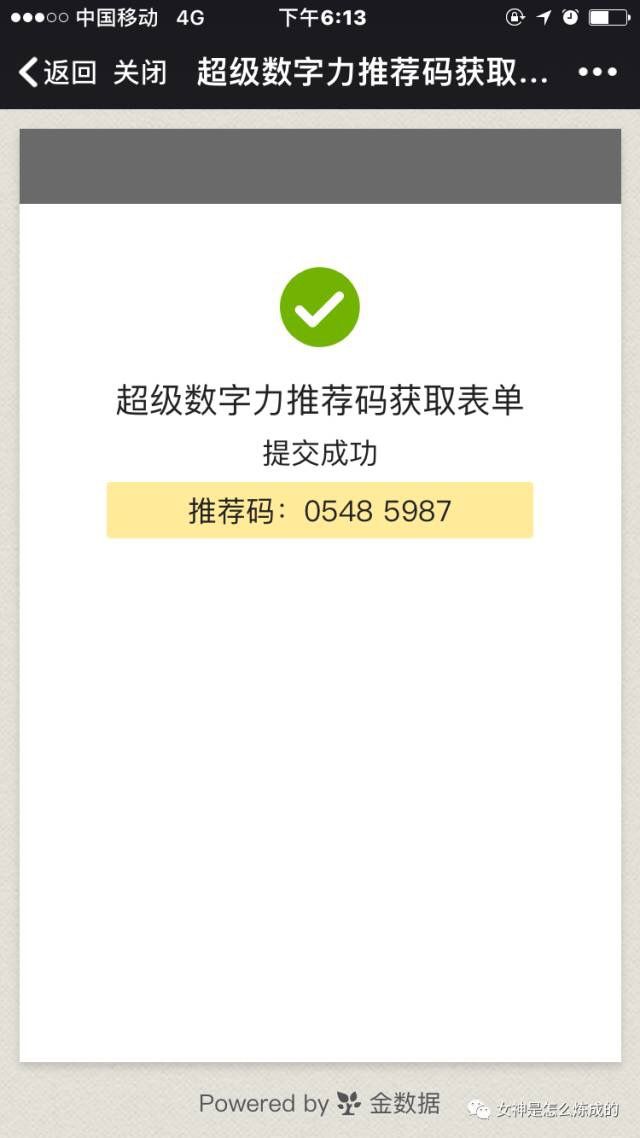Open the three-dot more options menu
This screenshot has width=640, height=1138.
[x=597, y=72]
